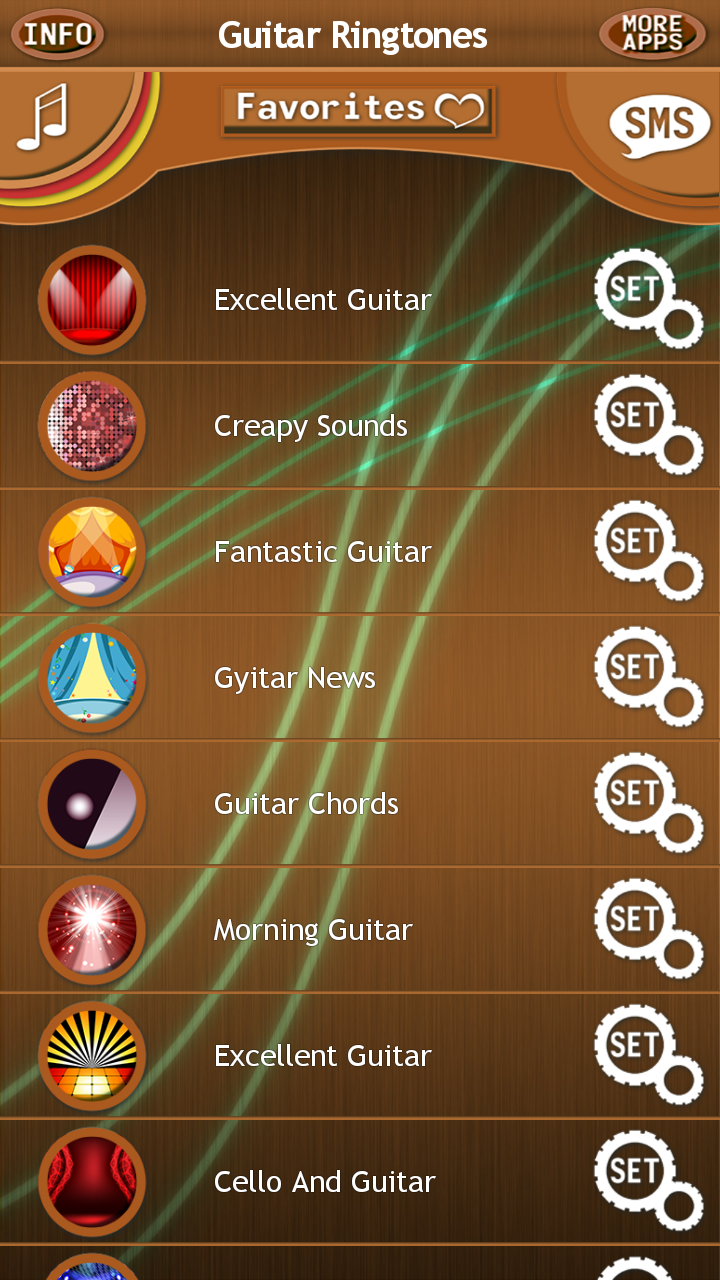Open the MORE APPS screen
Screen dimensions: 720x1280
[650, 33]
